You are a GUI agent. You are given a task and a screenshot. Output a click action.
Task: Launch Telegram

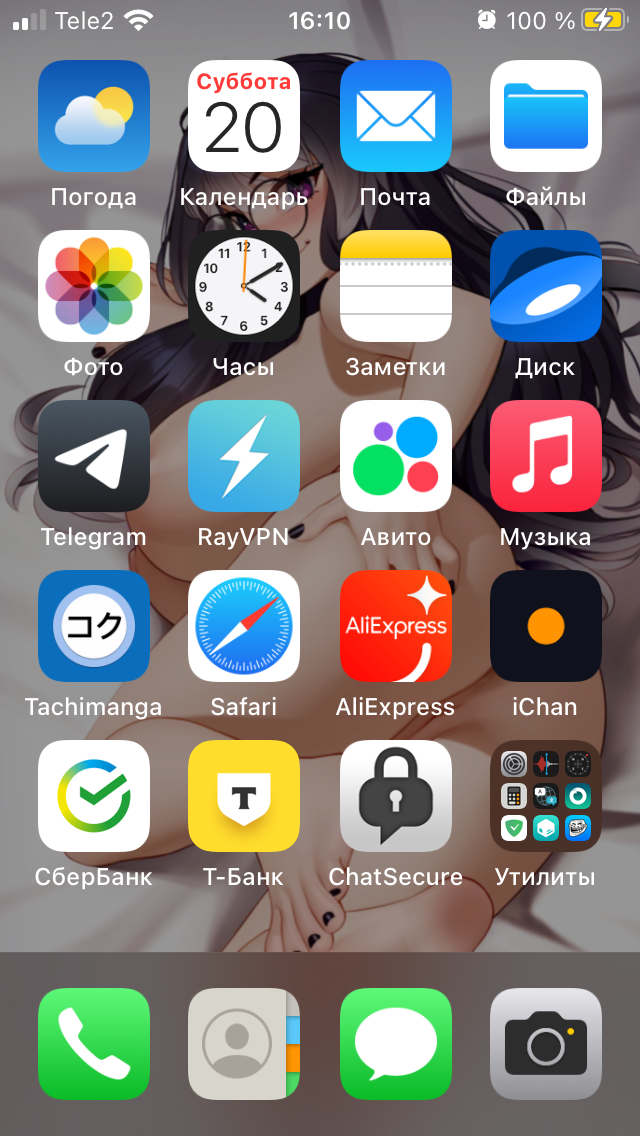tap(94, 456)
